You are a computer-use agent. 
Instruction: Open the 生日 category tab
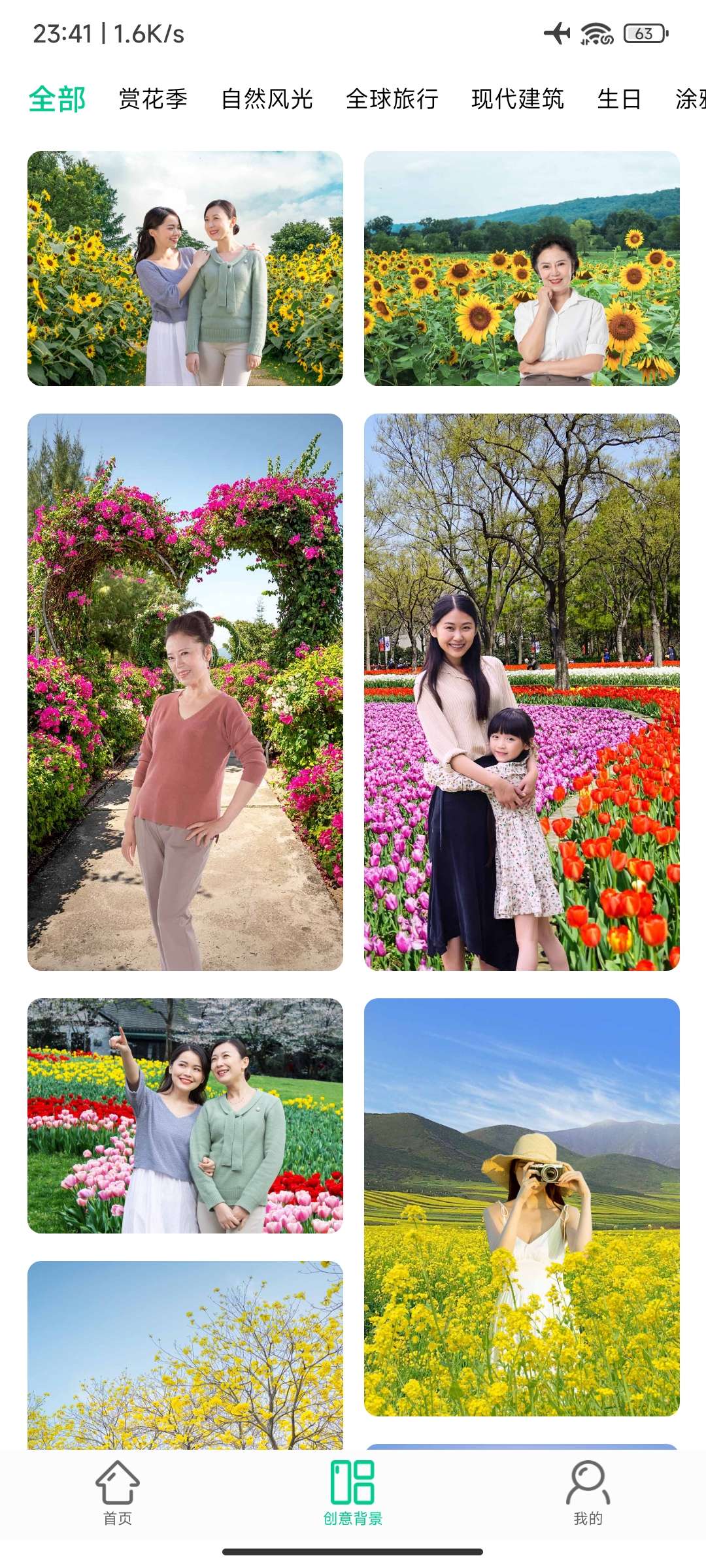click(618, 99)
